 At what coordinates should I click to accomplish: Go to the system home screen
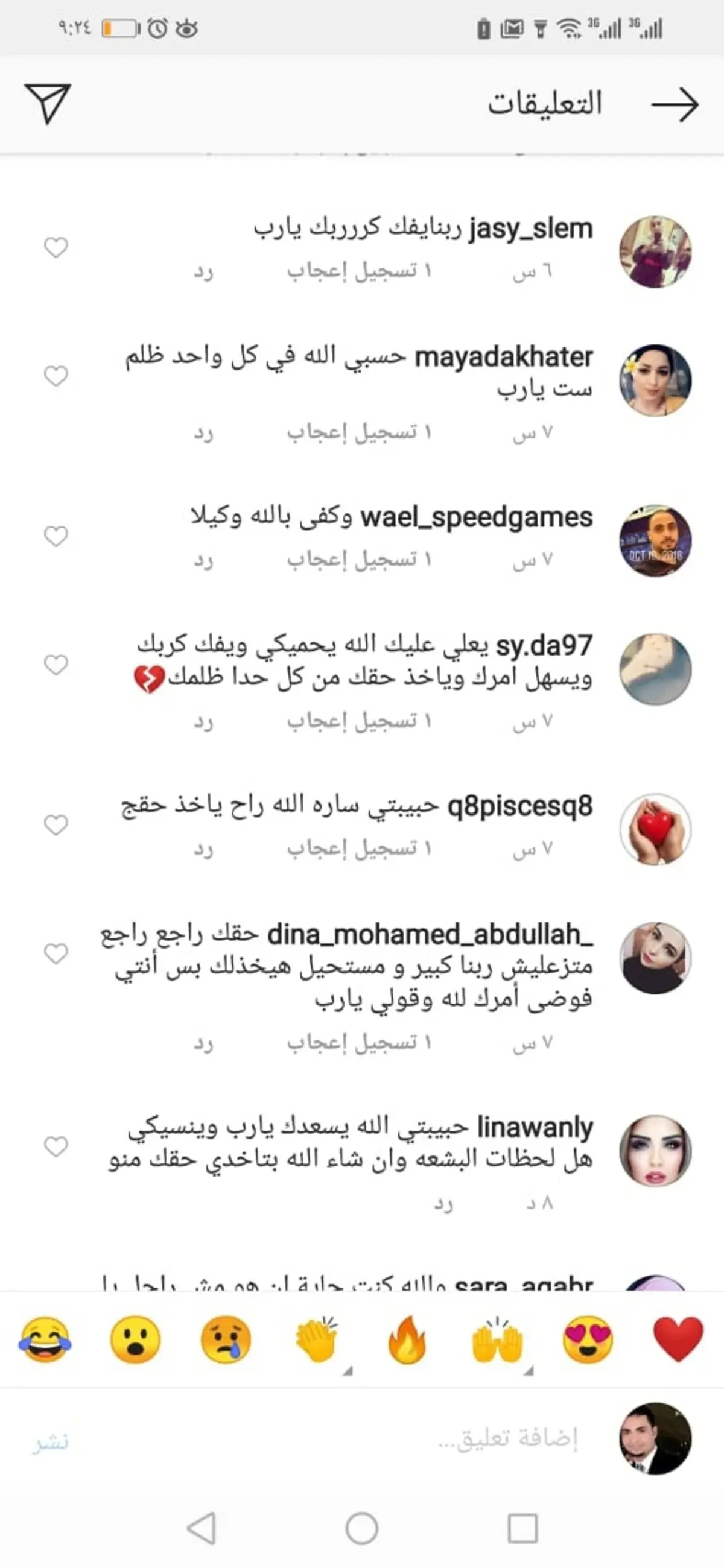[x=361, y=1528]
